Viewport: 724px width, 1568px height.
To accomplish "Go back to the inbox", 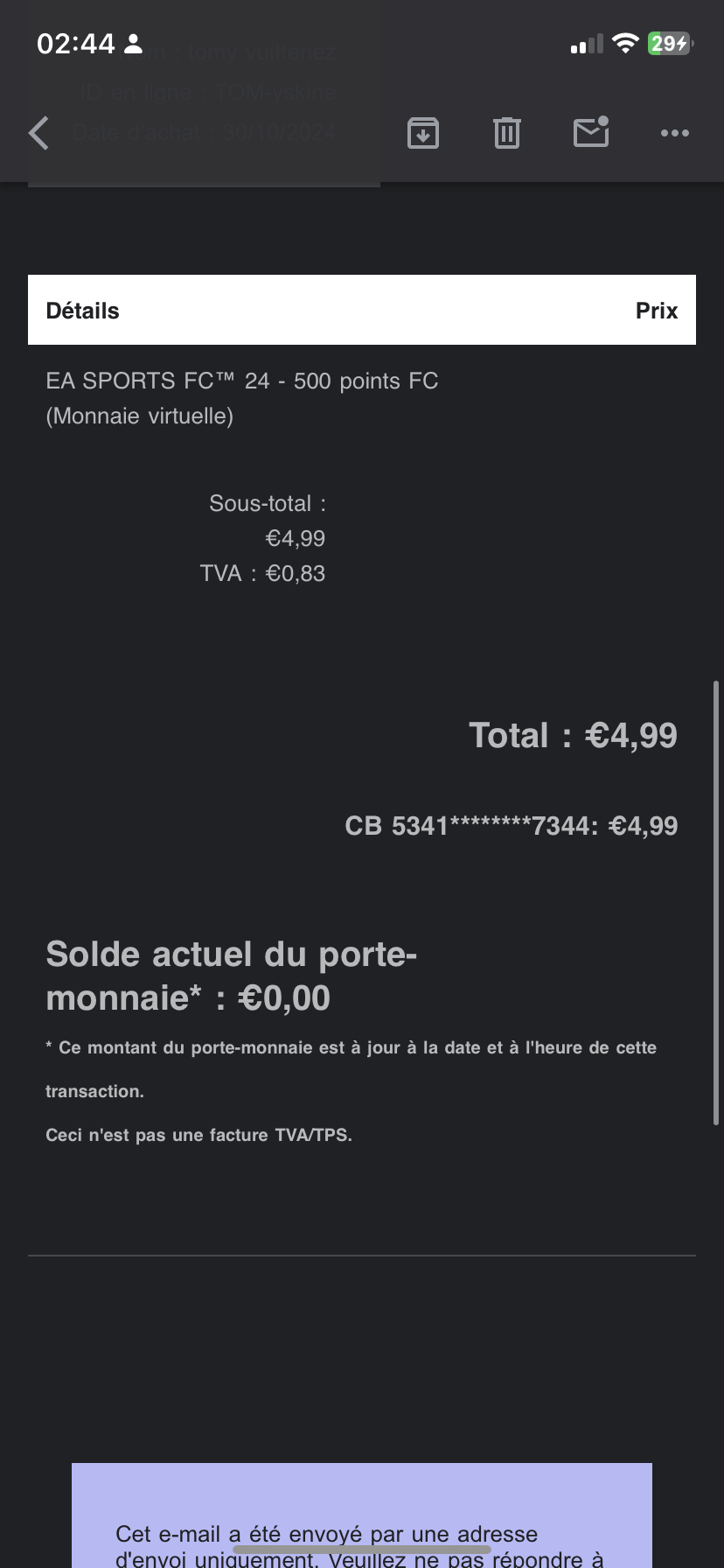I will (39, 133).
